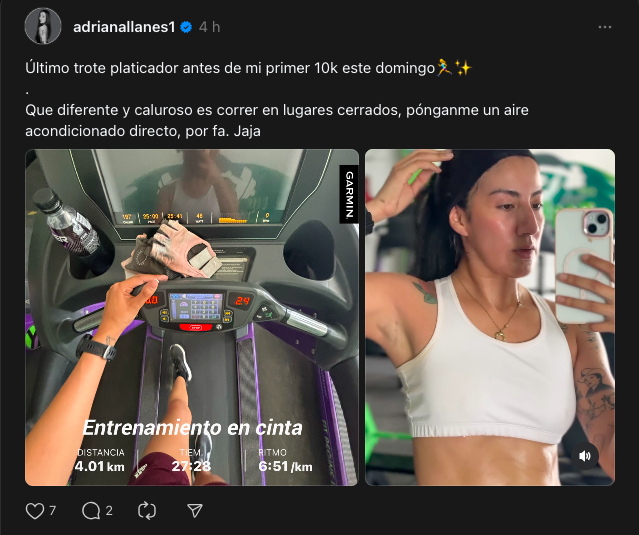
Task: Open the adrianallanes1 username link
Action: click(x=125, y=27)
